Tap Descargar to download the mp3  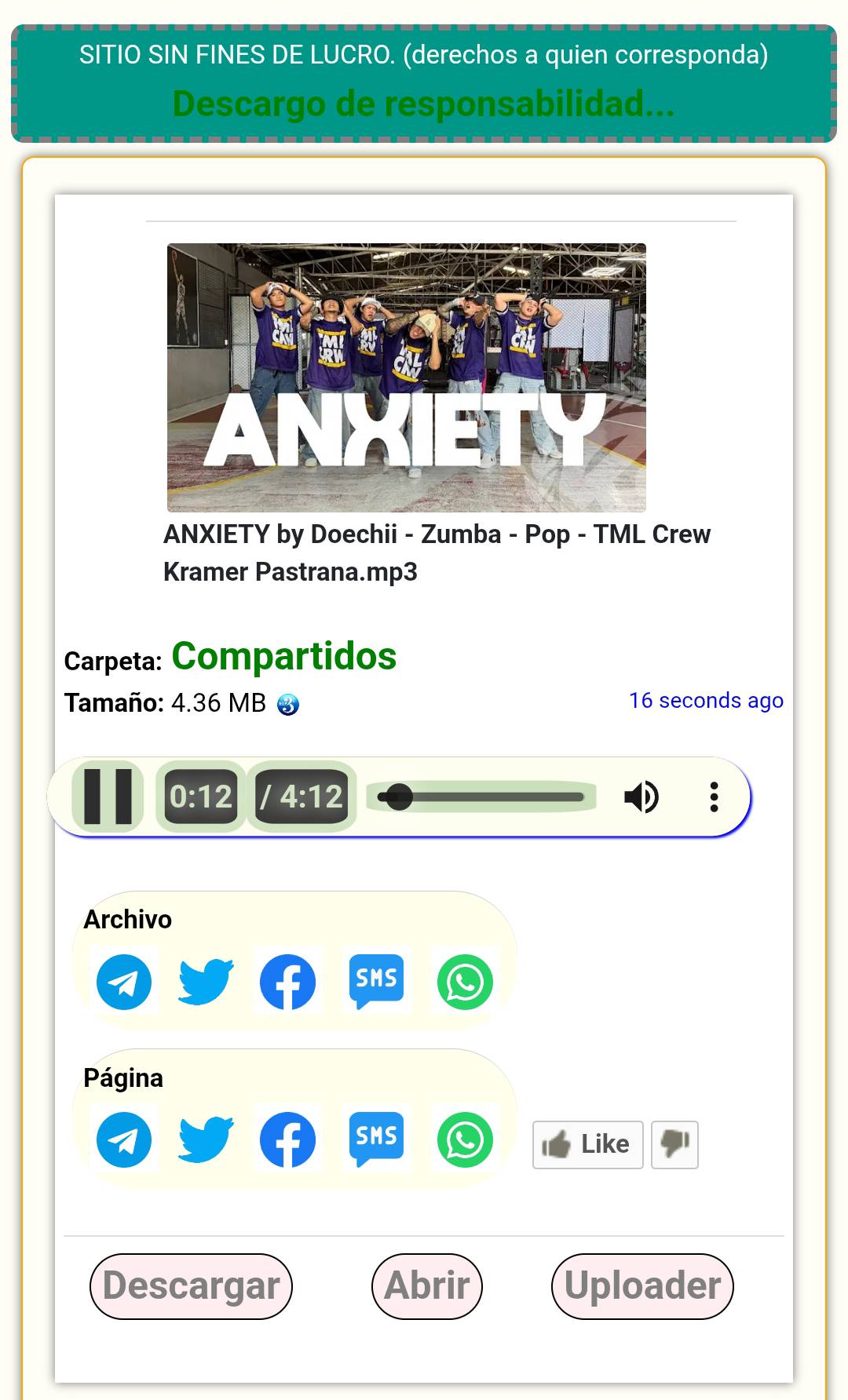[x=191, y=1286]
